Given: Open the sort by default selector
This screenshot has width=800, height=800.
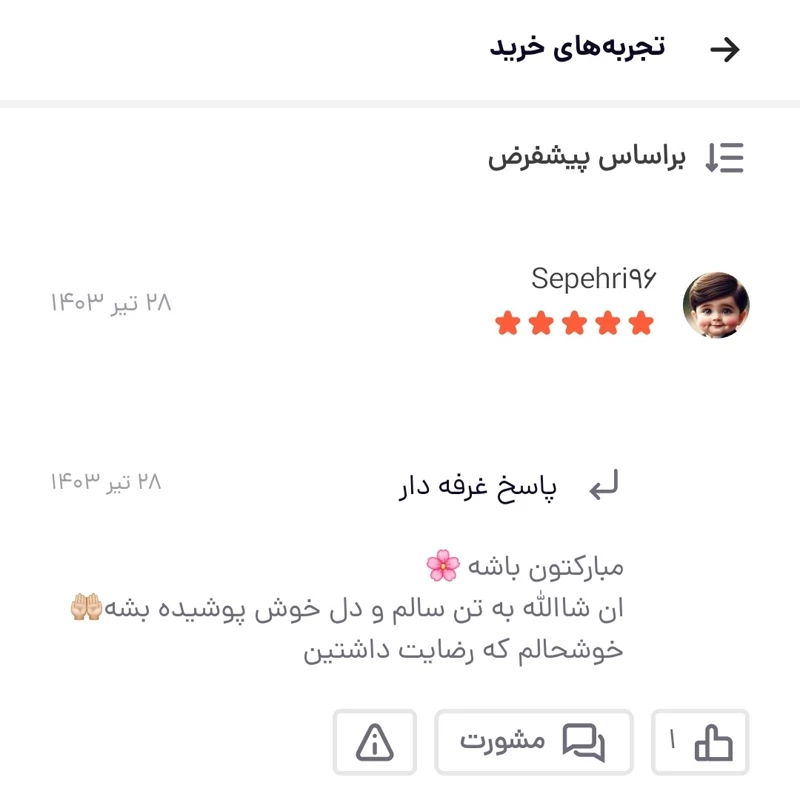Looking at the screenshot, I should coord(616,158).
